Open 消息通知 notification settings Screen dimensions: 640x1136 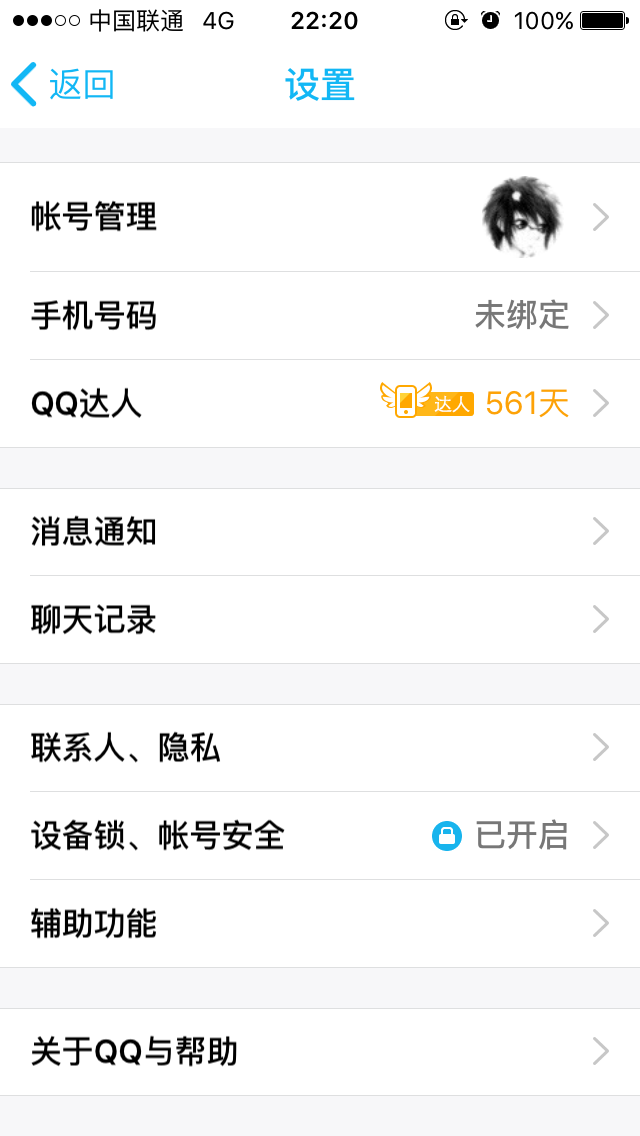point(320,532)
